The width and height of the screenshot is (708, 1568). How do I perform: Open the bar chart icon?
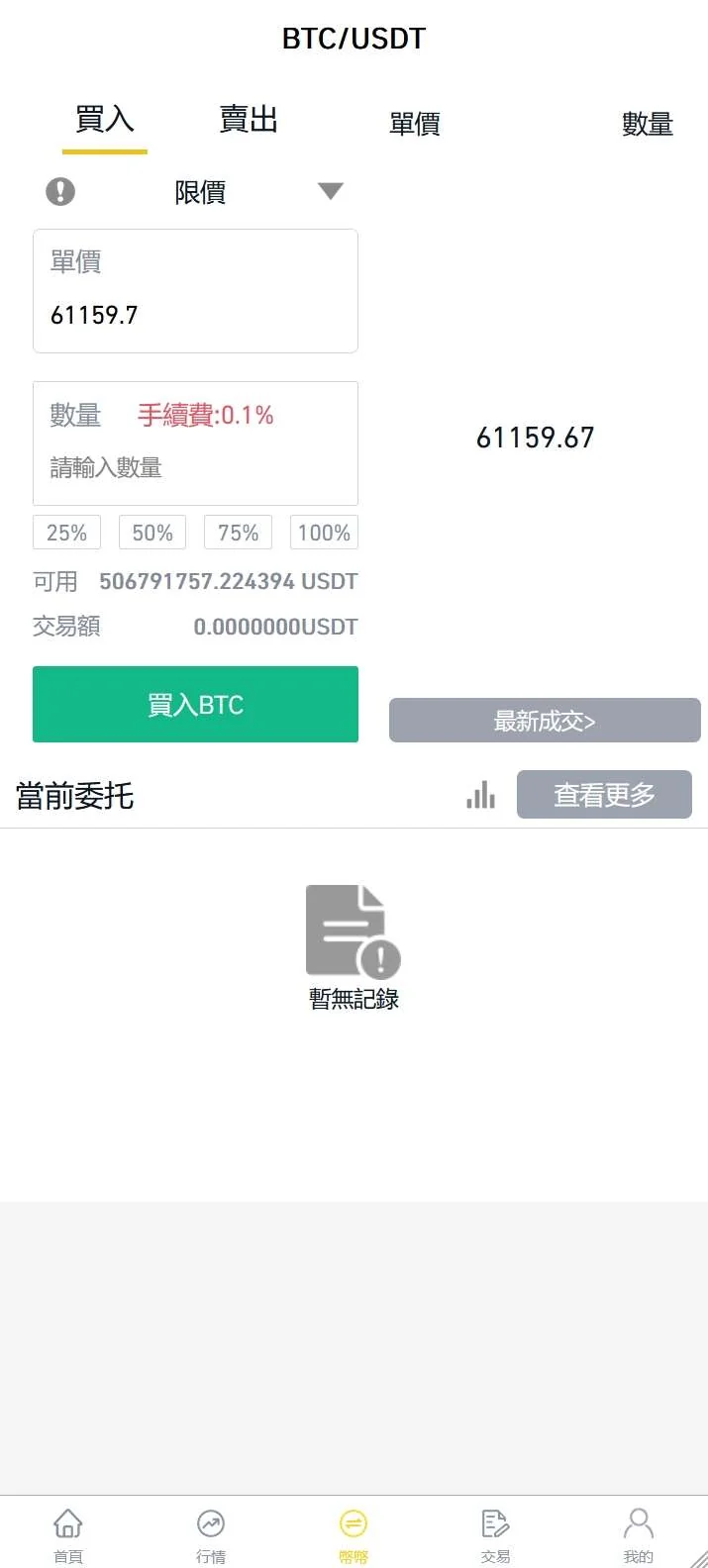481,795
